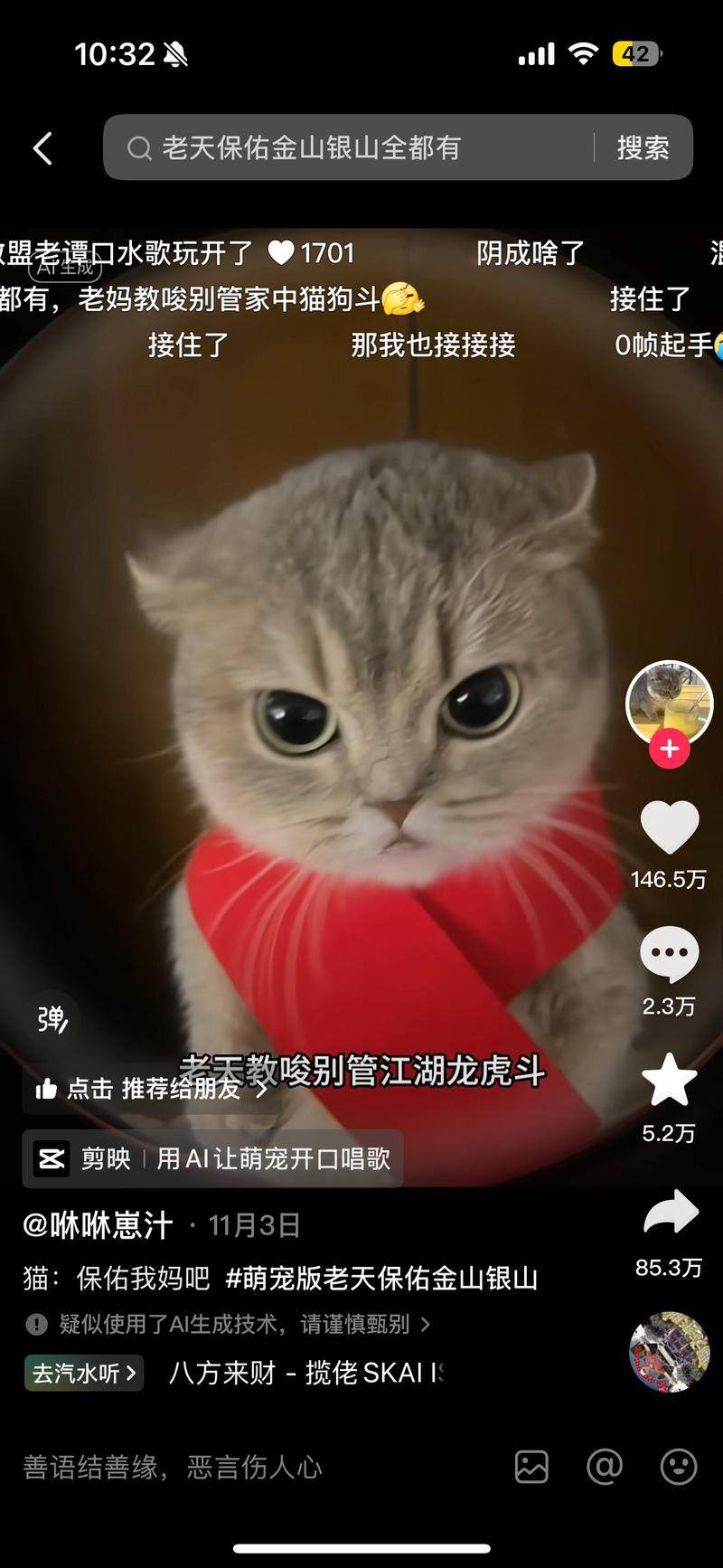Like this video with the heart icon
This screenshot has height=1568, width=723.
[x=669, y=827]
